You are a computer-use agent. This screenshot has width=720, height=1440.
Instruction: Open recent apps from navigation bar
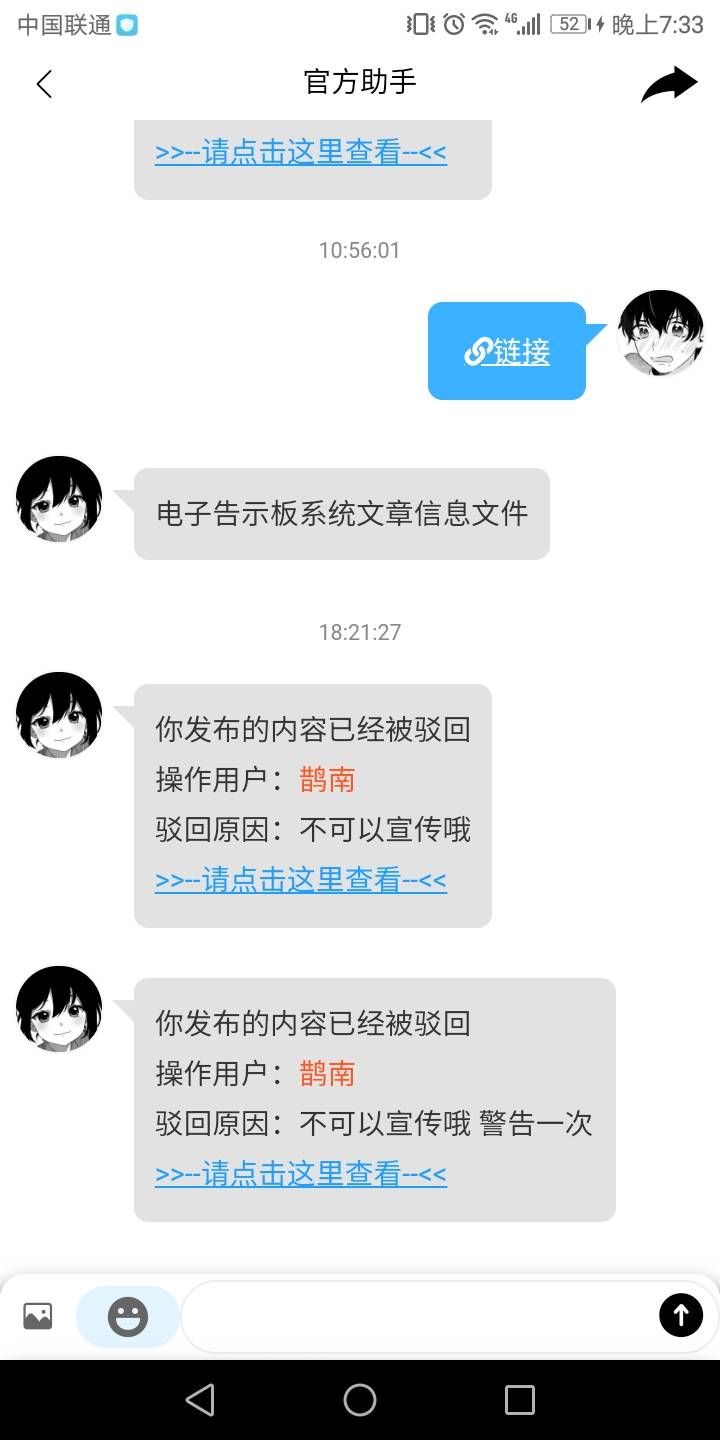click(x=519, y=1400)
